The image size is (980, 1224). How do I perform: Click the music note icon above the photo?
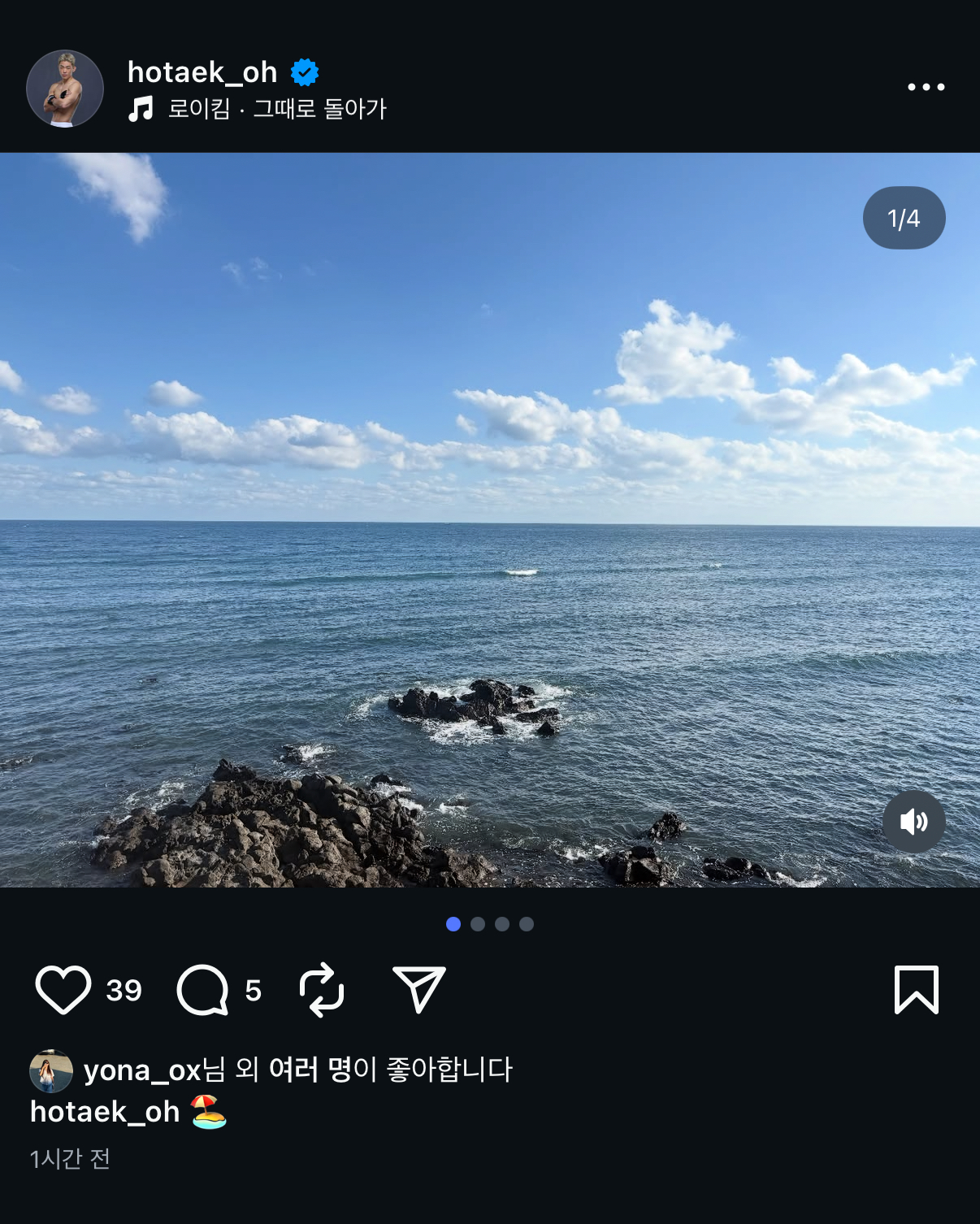(141, 108)
